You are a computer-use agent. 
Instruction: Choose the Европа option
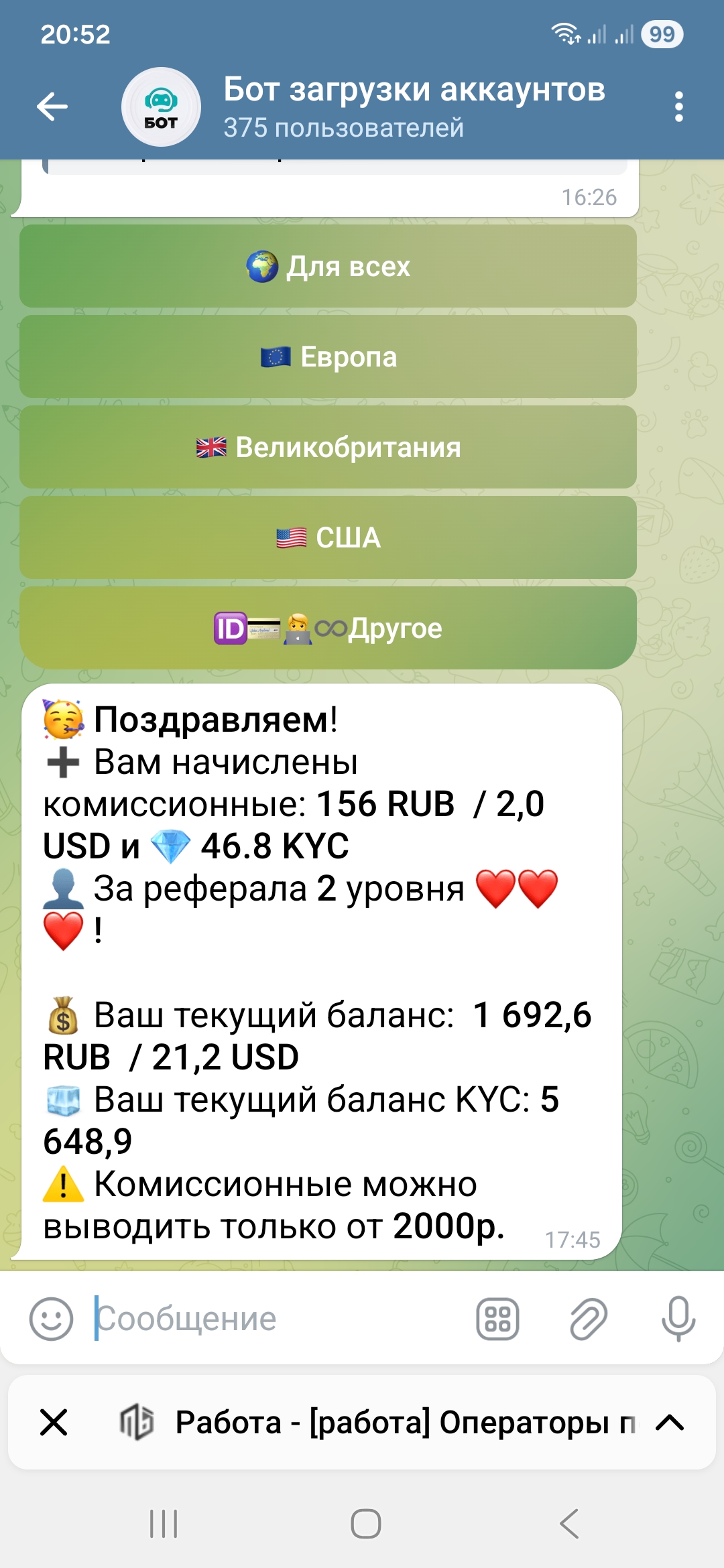tap(328, 356)
